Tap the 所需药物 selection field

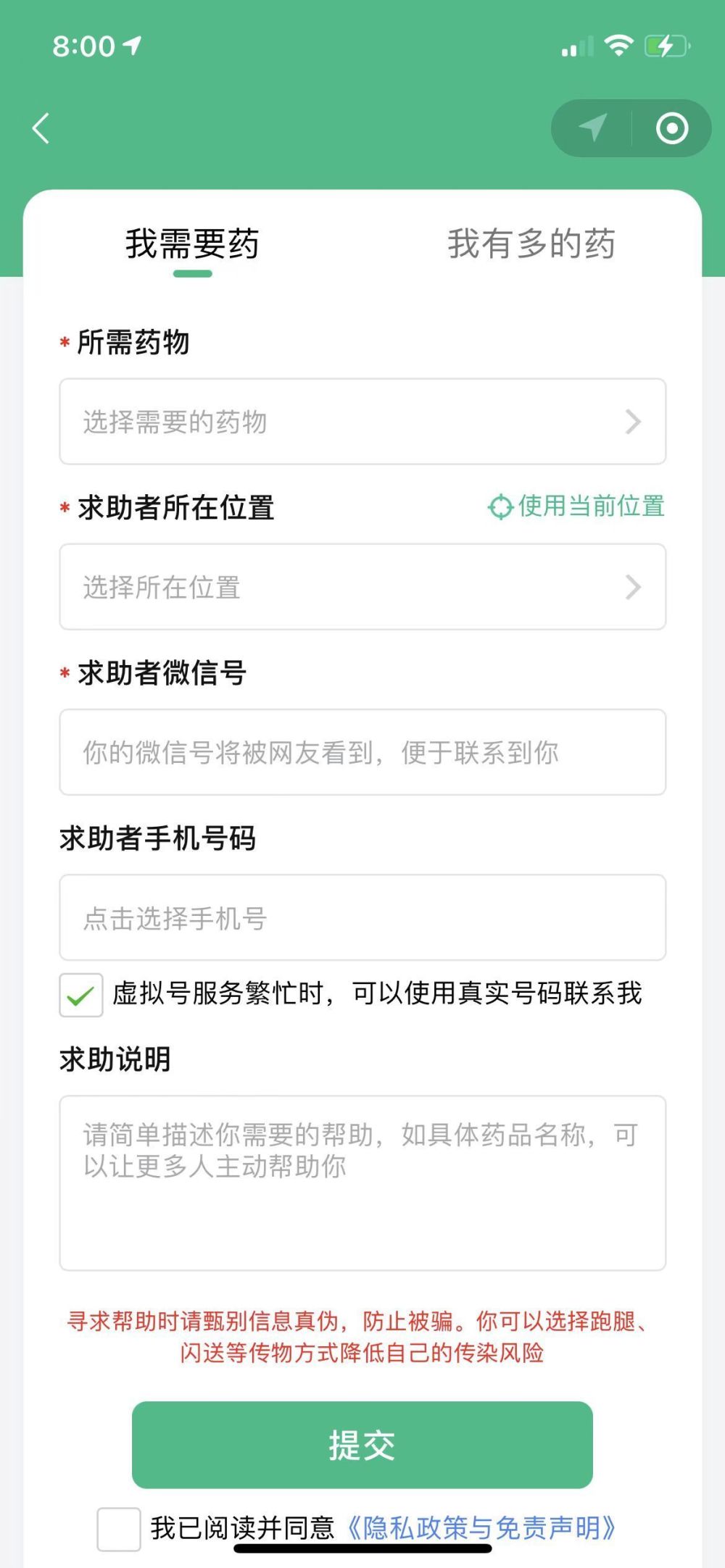[362, 422]
